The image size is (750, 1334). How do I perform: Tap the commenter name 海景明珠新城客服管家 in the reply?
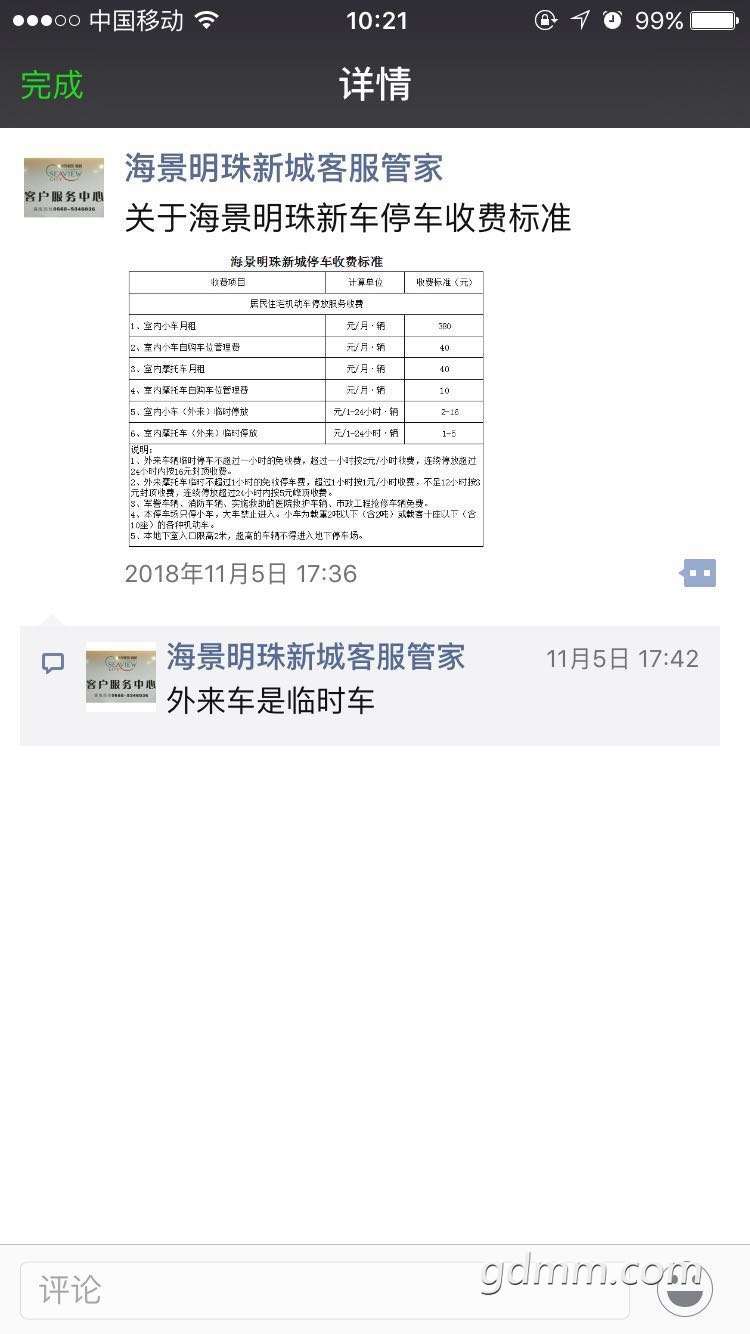coord(316,657)
